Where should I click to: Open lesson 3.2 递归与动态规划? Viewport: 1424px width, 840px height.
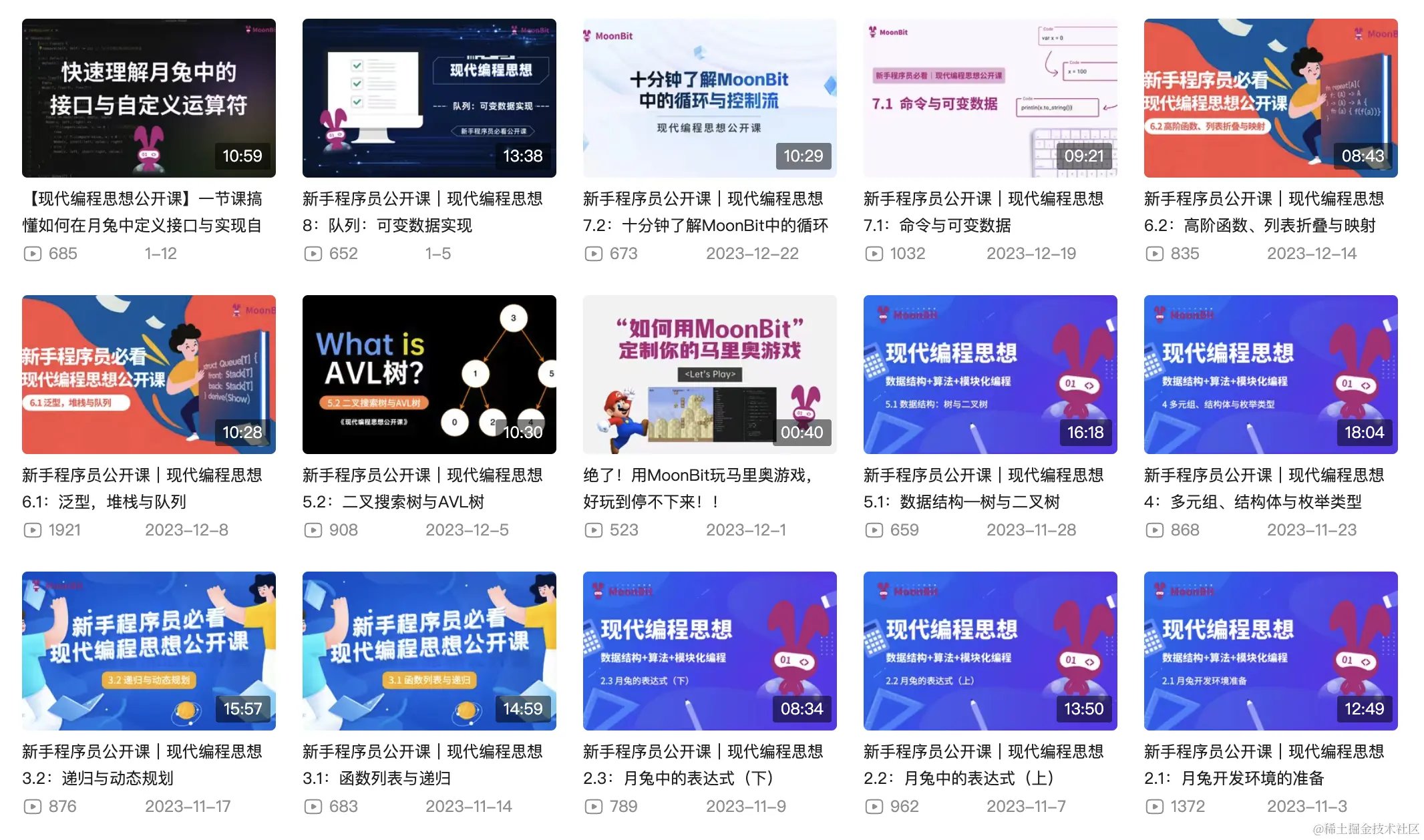click(x=148, y=651)
